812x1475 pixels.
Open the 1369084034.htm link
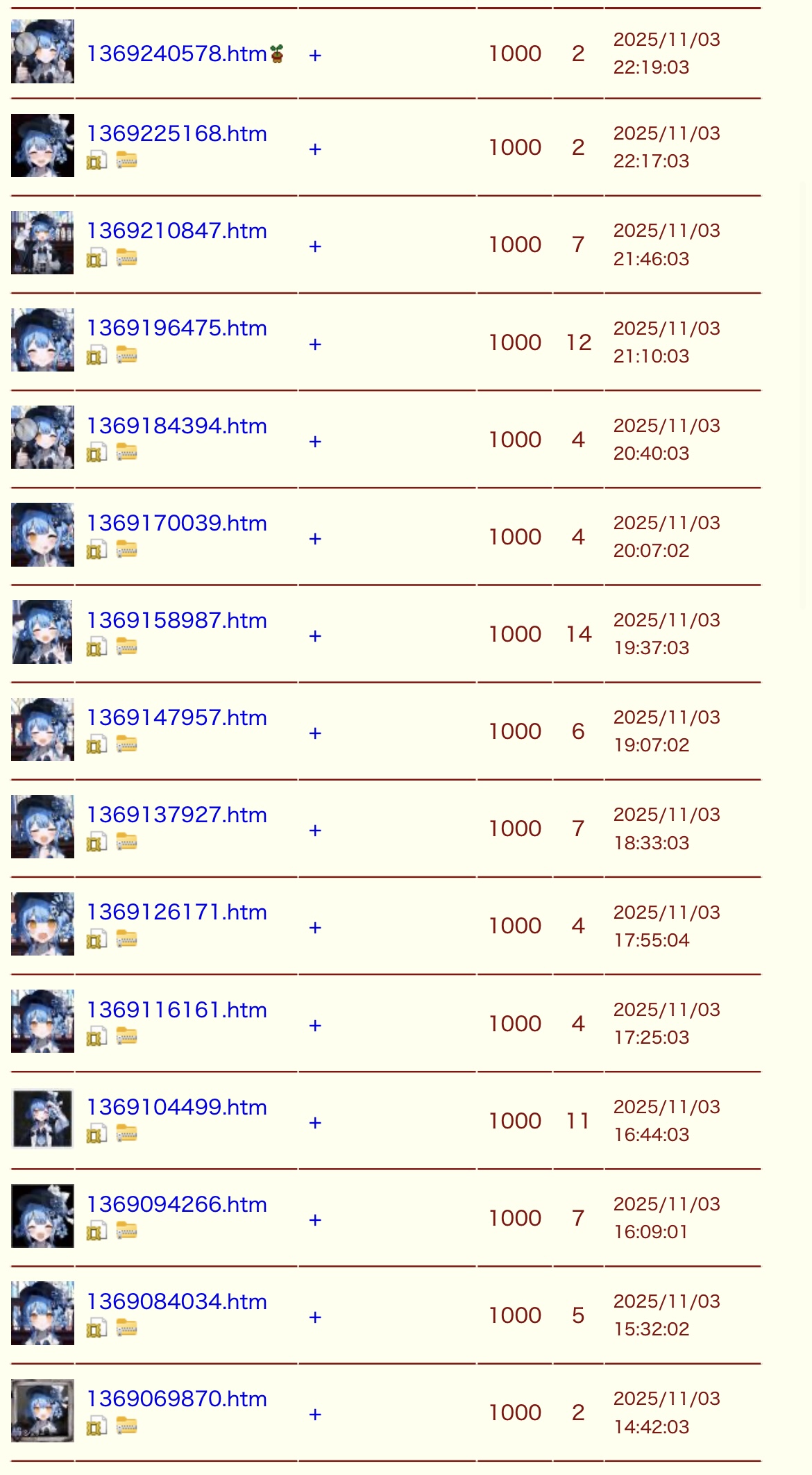click(x=176, y=1301)
